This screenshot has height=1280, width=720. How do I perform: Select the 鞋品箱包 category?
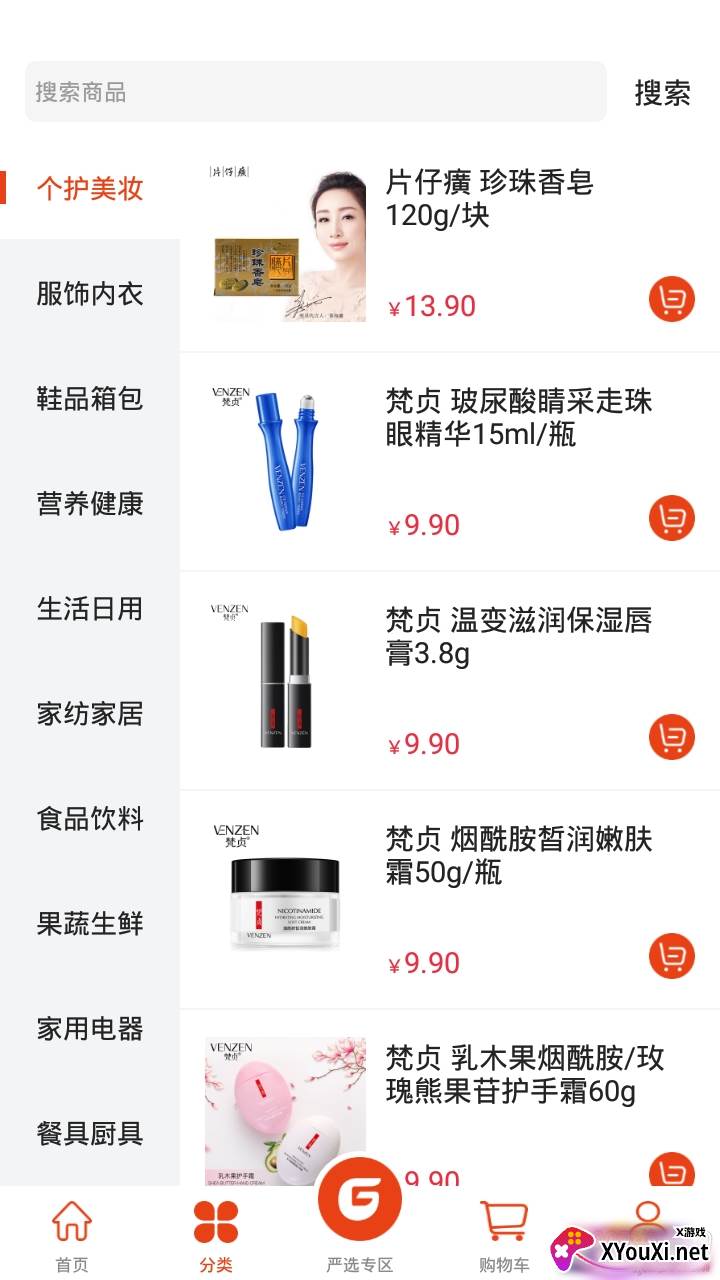90,399
